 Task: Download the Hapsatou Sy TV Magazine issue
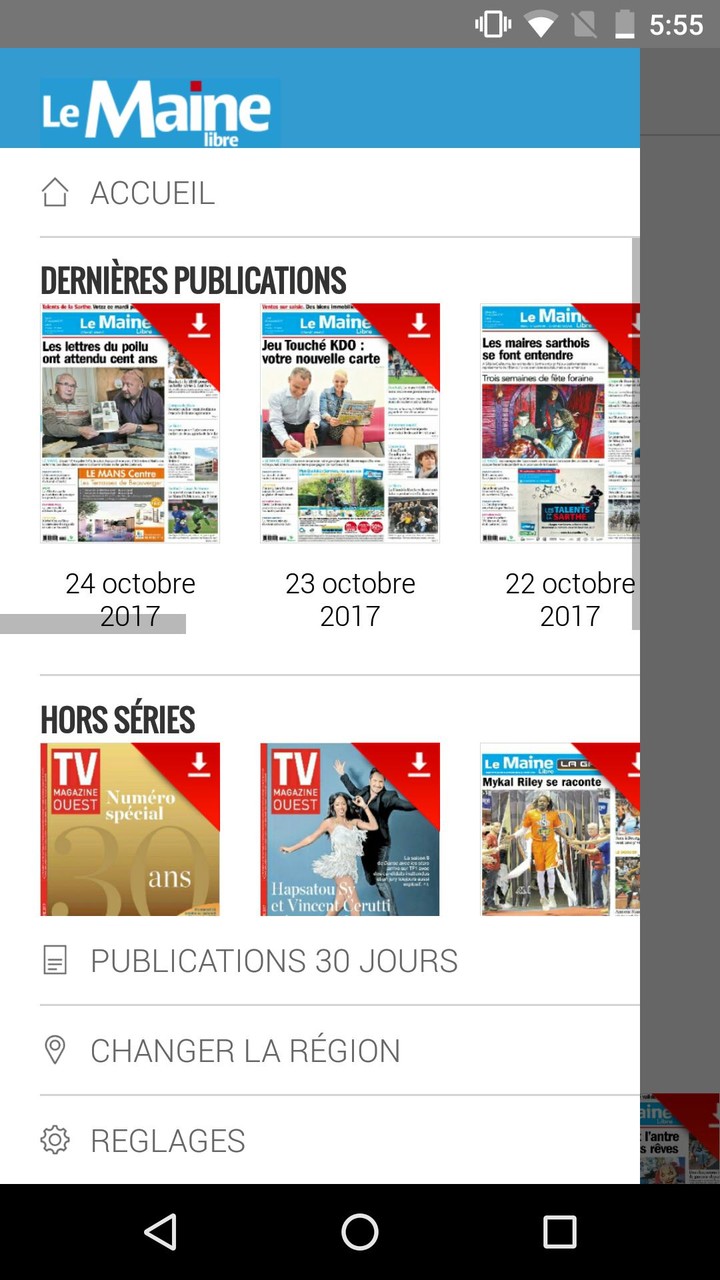(x=419, y=764)
